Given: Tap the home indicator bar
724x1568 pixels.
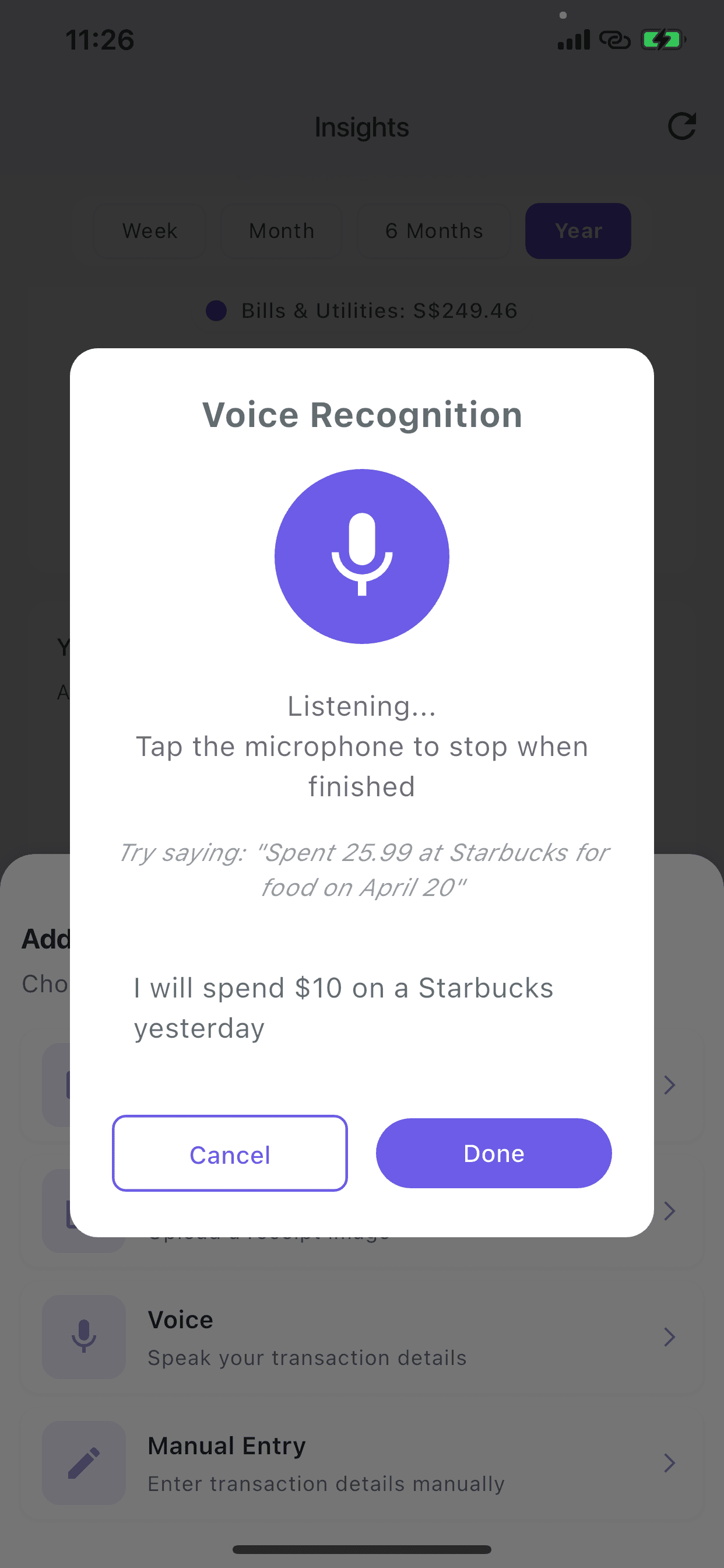Looking at the screenshot, I should point(361,1548).
